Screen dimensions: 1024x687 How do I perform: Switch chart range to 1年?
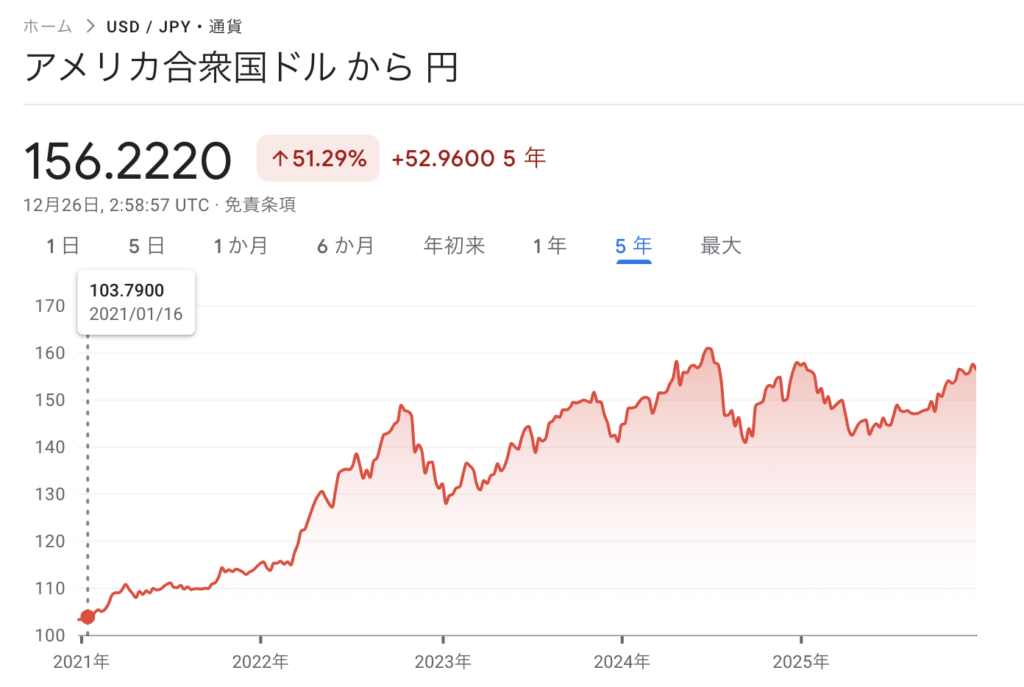tap(549, 246)
